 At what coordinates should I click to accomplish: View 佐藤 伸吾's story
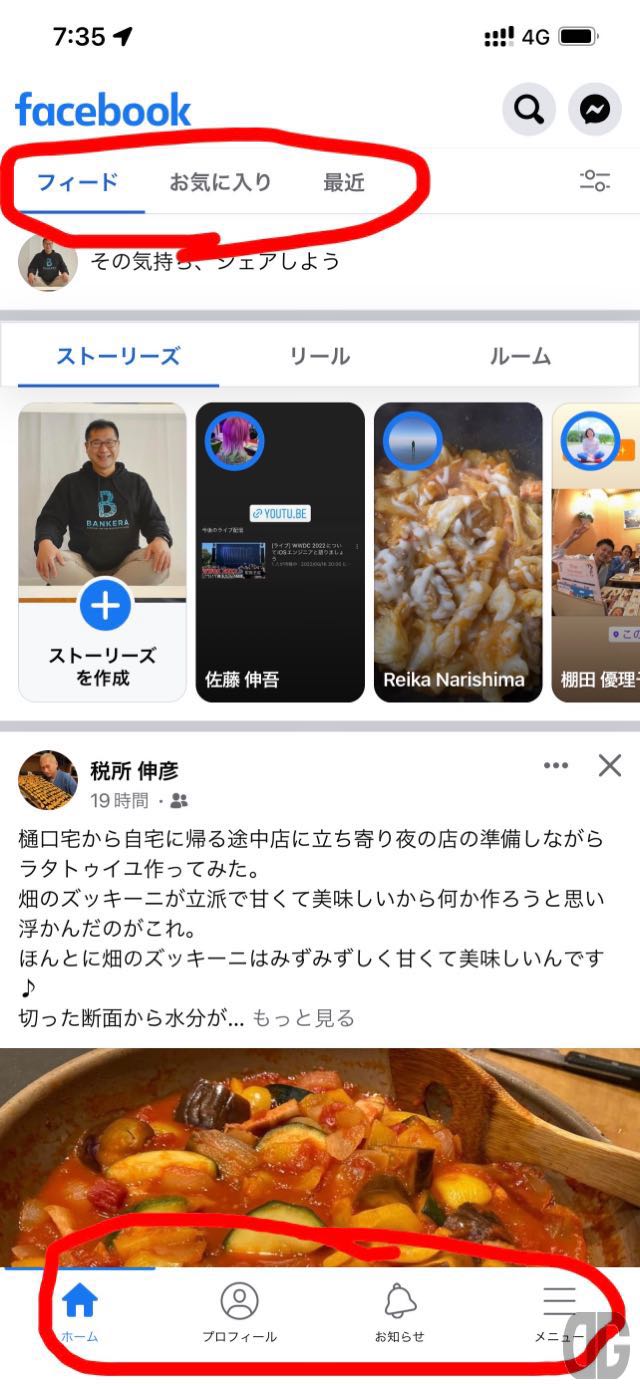pyautogui.click(x=280, y=552)
